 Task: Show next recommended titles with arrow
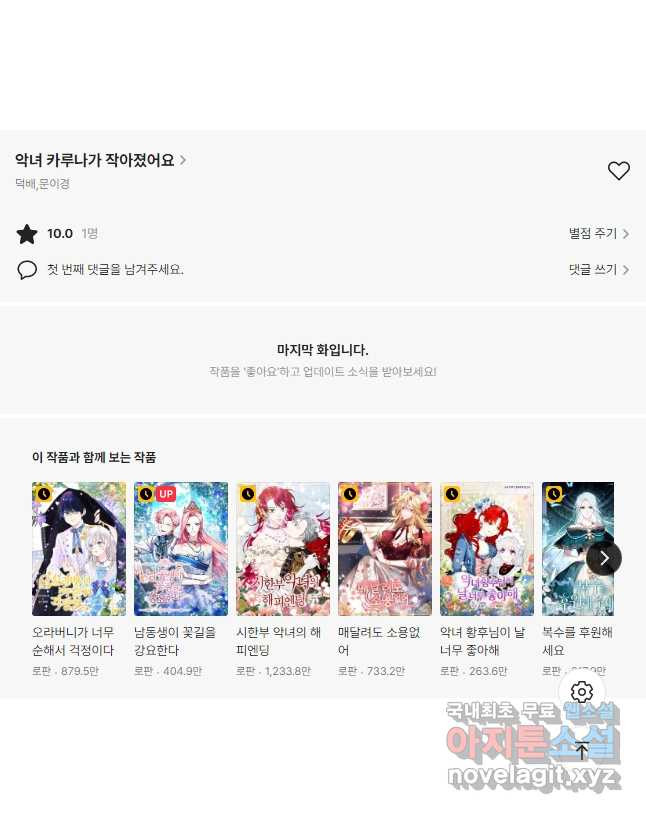point(604,558)
